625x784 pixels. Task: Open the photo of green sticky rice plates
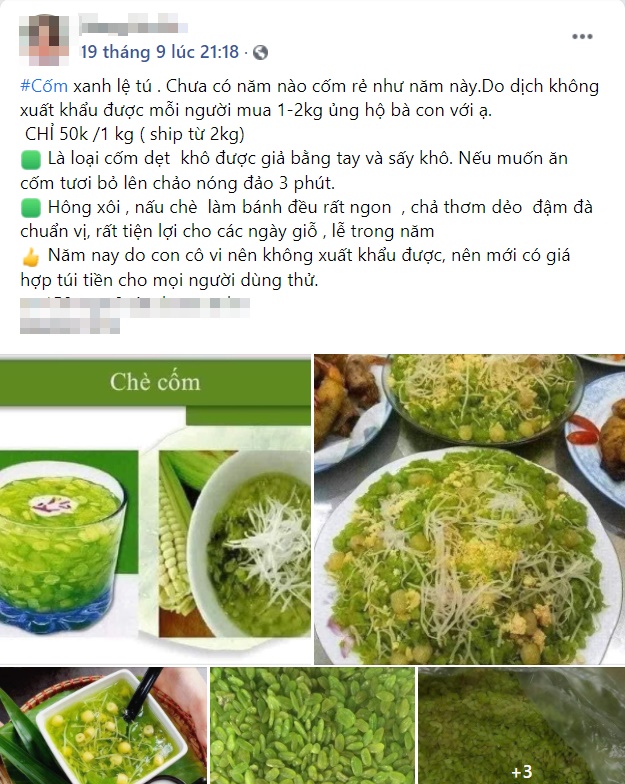coord(468,508)
